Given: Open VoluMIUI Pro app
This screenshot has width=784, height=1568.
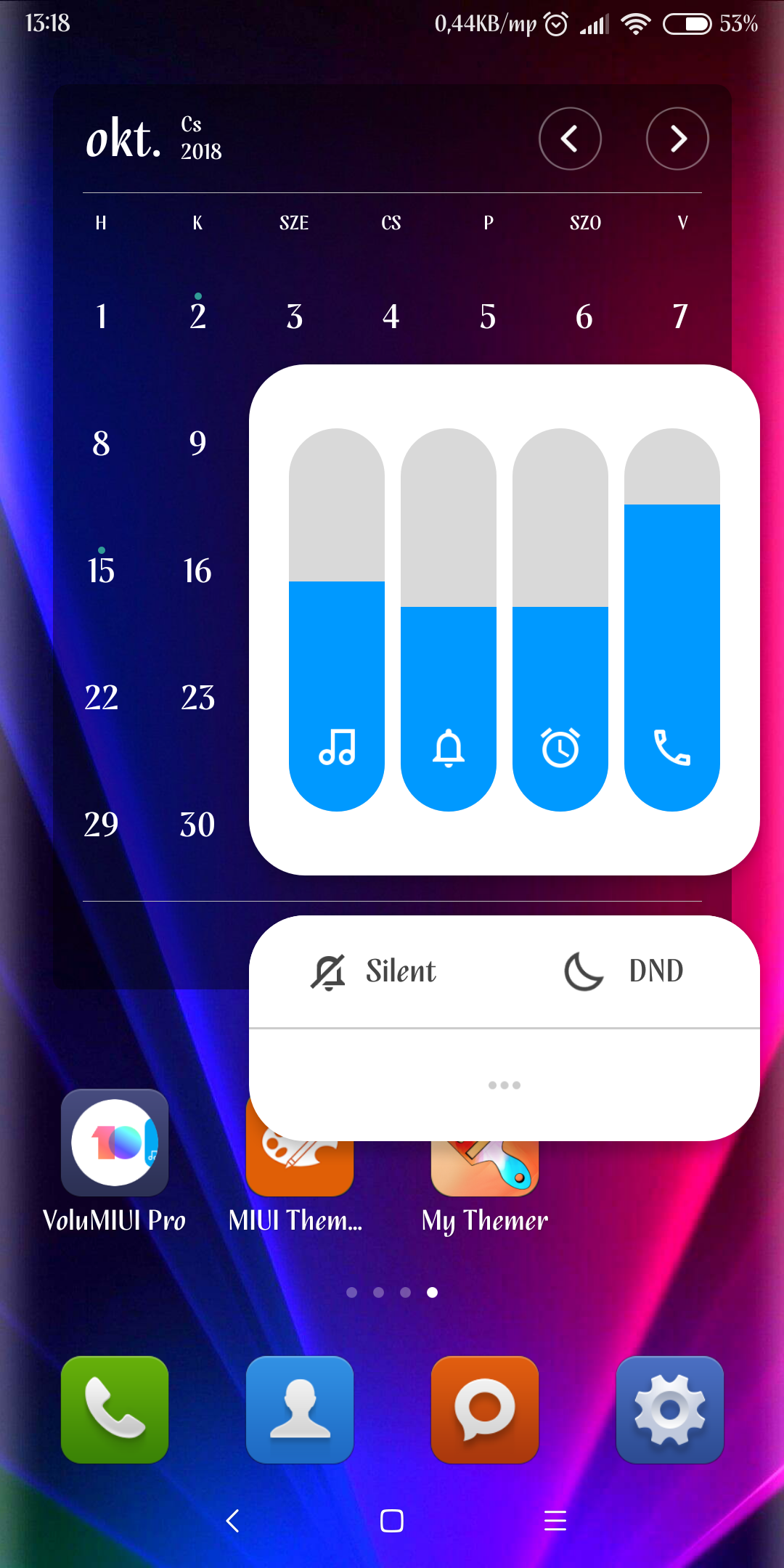Looking at the screenshot, I should click(115, 1143).
